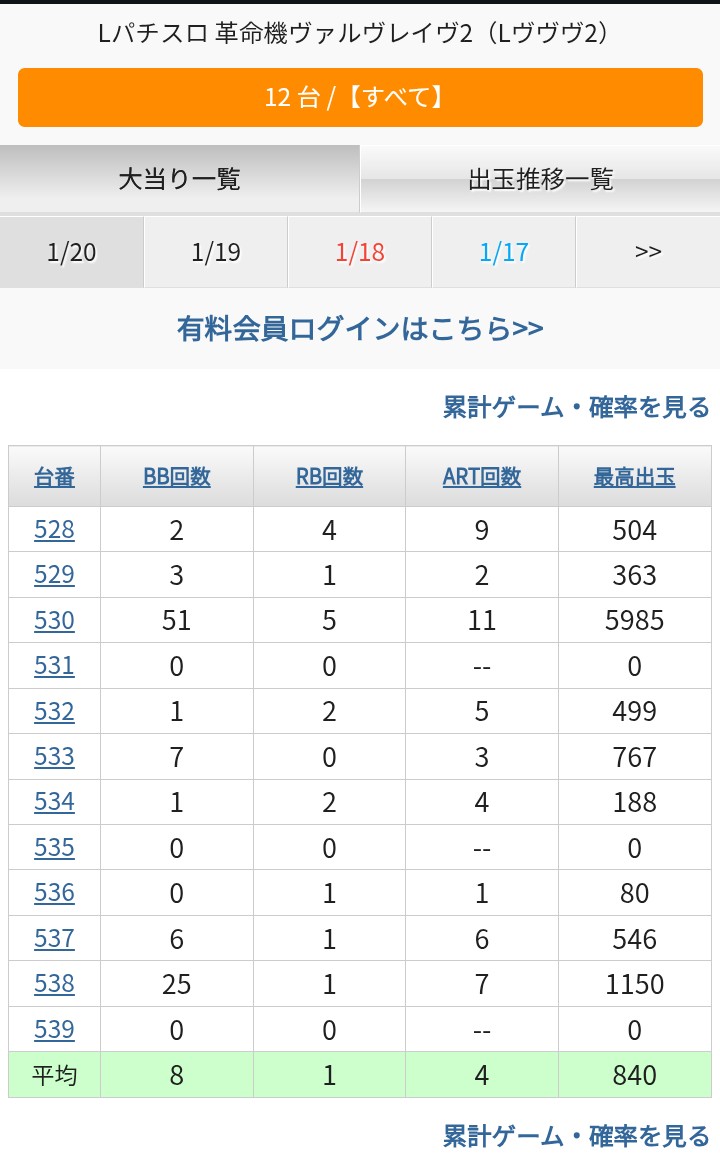720x1171 pixels.
Task: Sort the table by the RB回数 column
Action: [x=329, y=477]
